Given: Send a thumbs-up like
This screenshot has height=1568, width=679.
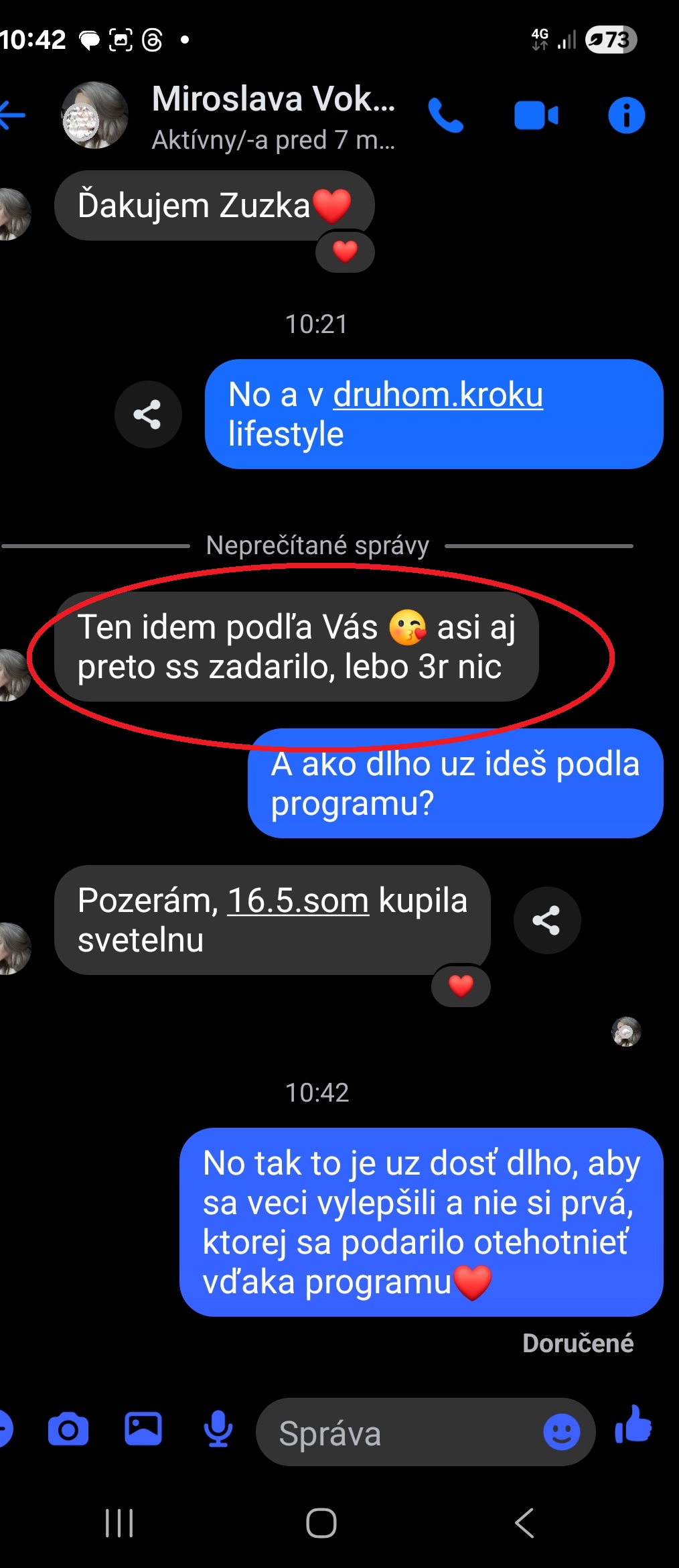Looking at the screenshot, I should point(633,1425).
